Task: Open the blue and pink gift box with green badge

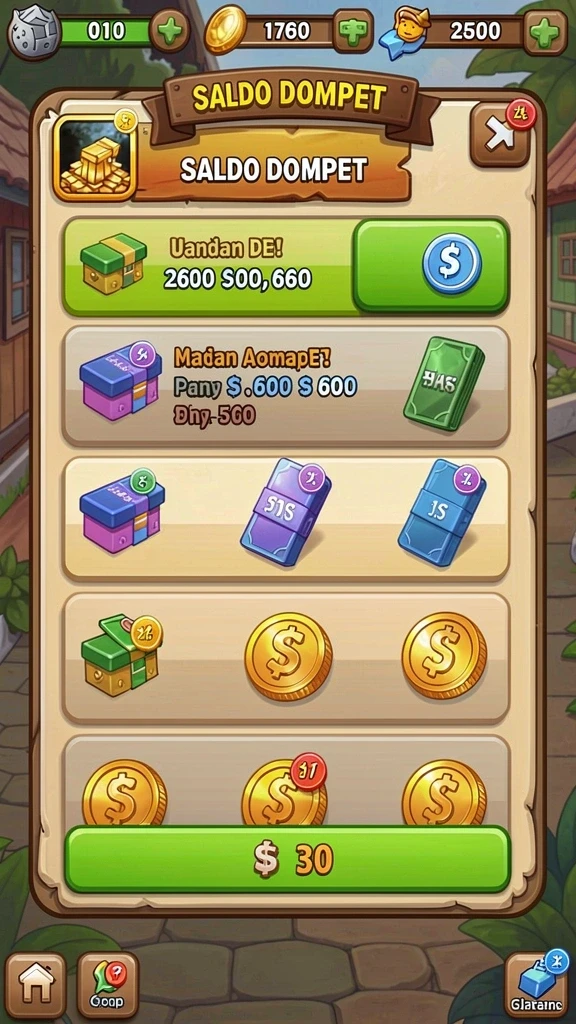Action: click(121, 511)
